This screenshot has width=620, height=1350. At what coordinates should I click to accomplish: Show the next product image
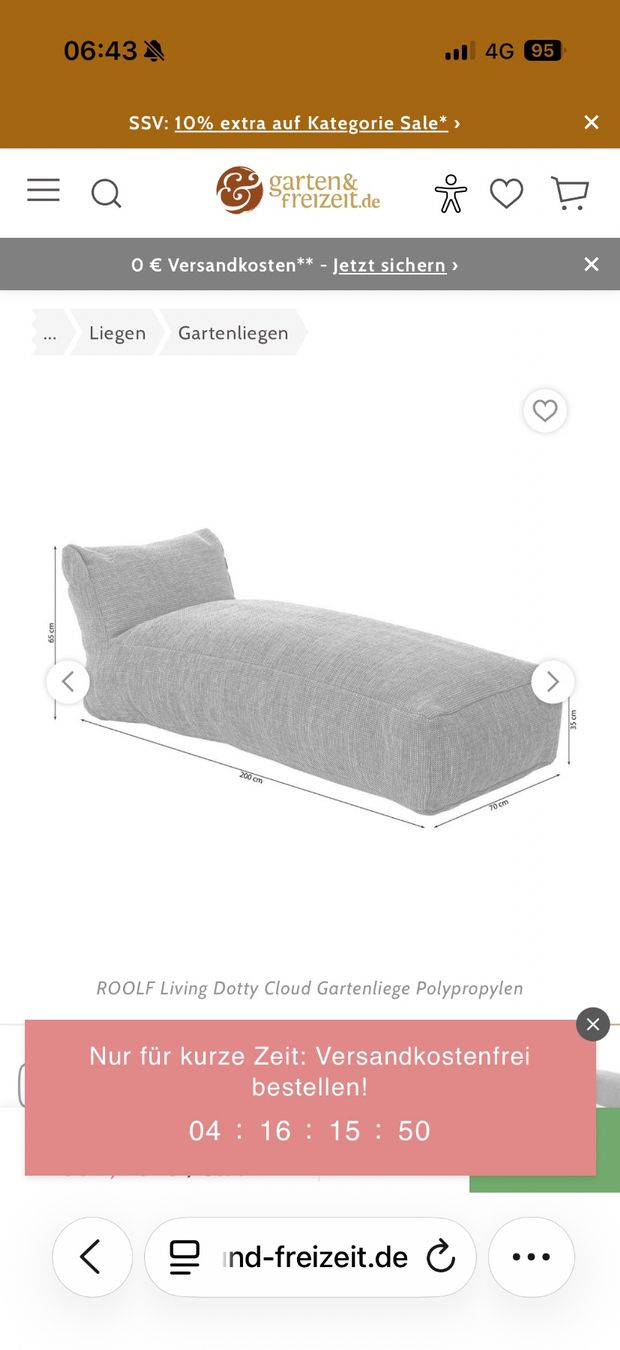pyautogui.click(x=552, y=682)
